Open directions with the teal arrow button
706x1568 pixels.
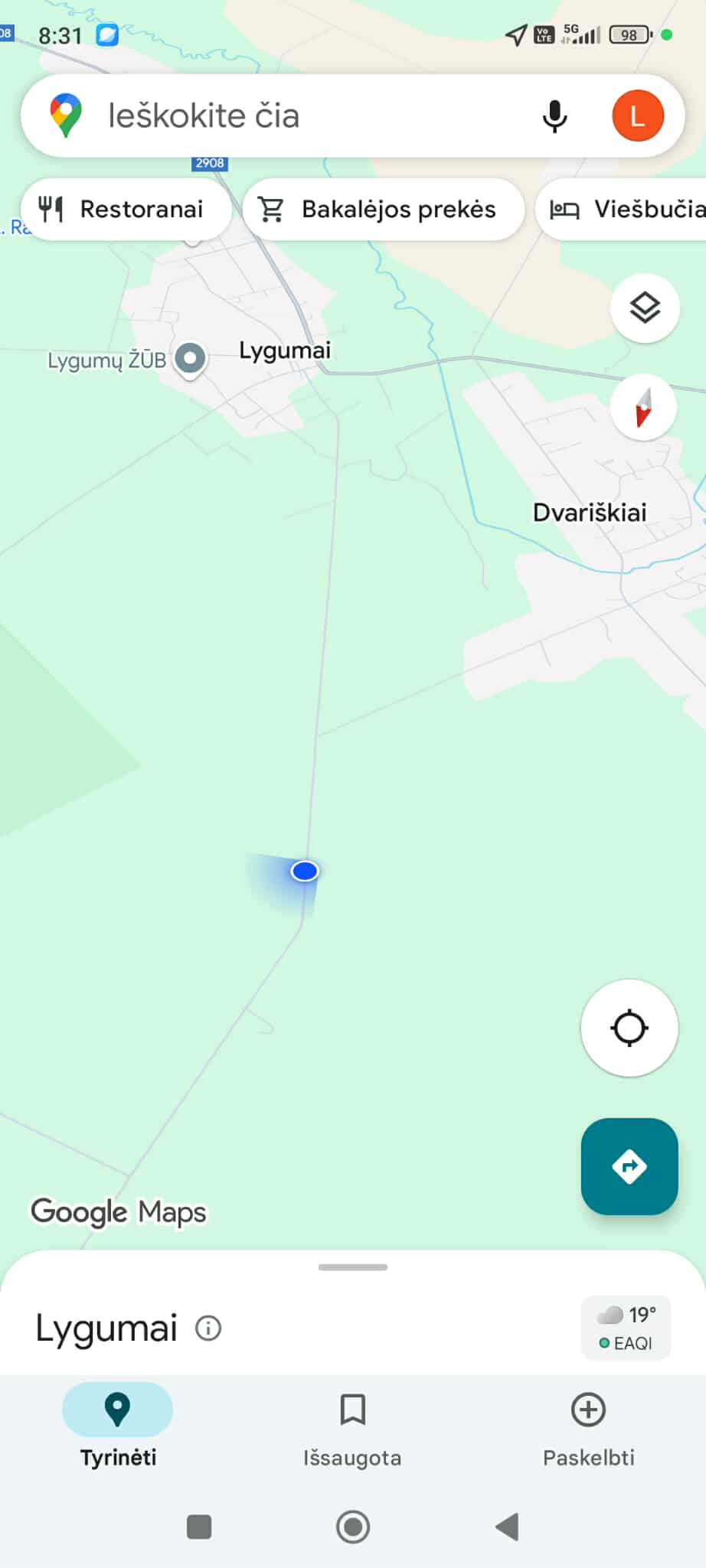pyautogui.click(x=629, y=1166)
